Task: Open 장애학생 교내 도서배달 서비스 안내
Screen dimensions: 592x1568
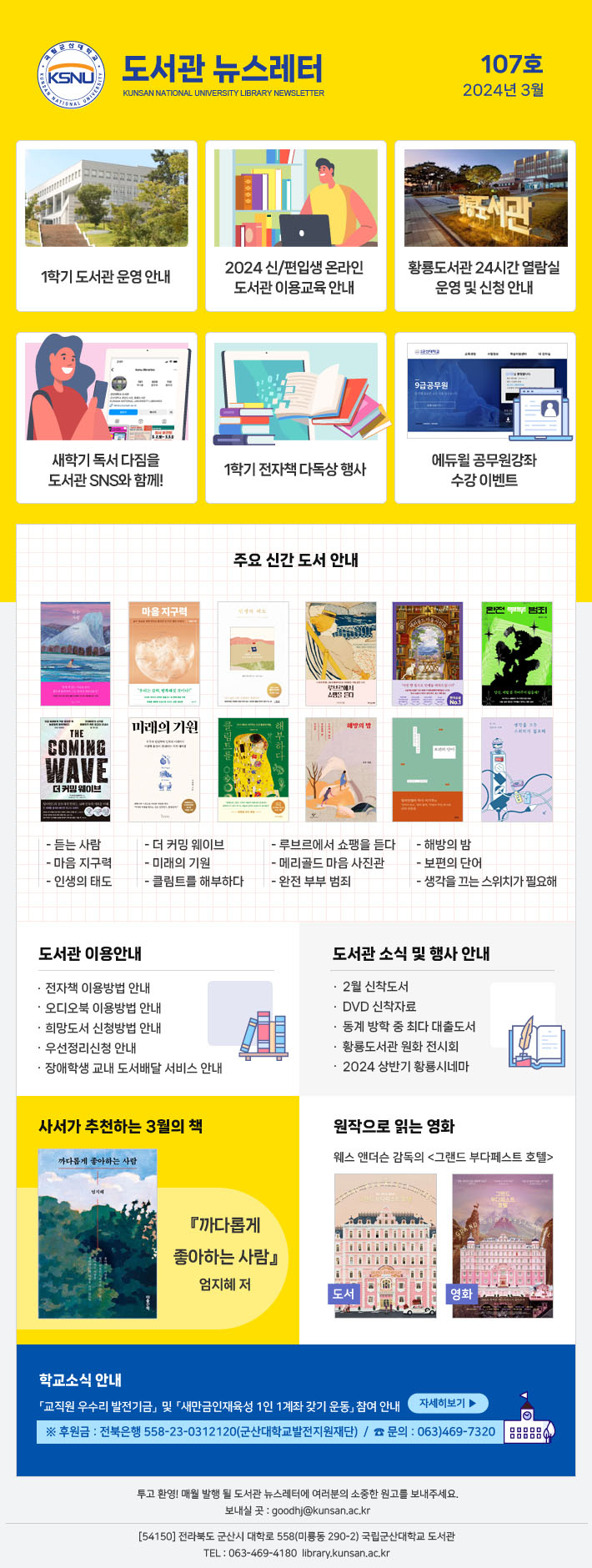Action: click(x=133, y=1068)
